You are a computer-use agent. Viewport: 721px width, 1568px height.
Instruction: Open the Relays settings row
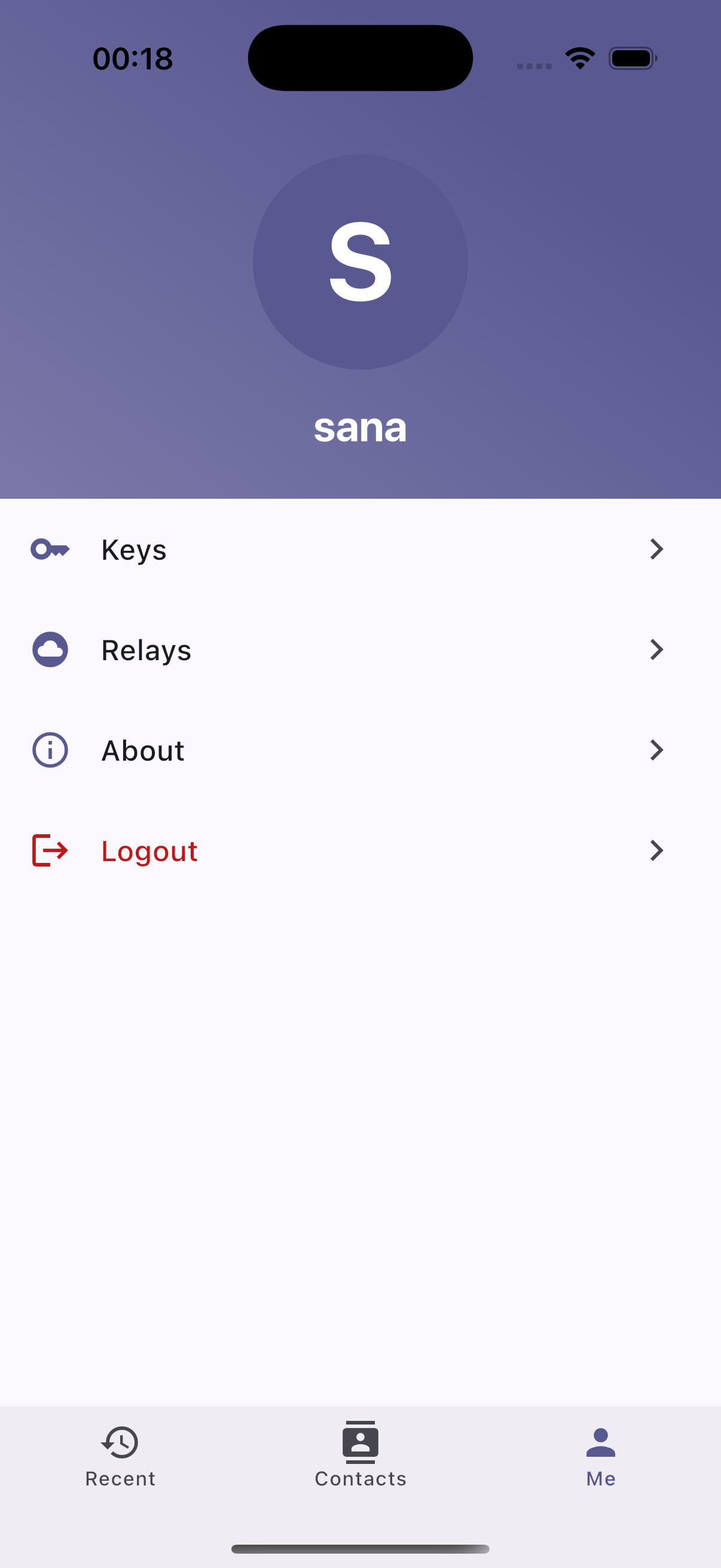point(243,649)
